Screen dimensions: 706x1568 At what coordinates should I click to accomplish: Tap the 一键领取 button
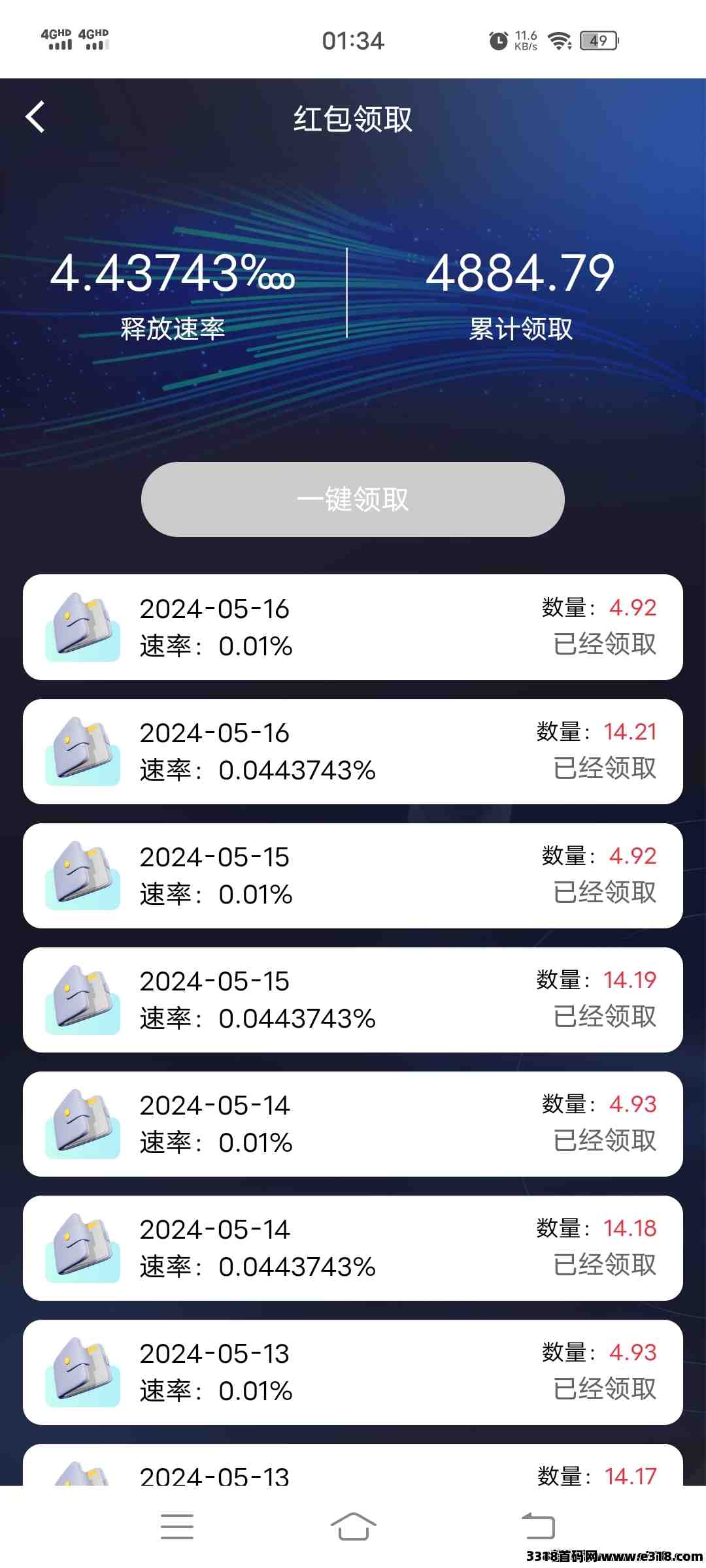(x=353, y=500)
